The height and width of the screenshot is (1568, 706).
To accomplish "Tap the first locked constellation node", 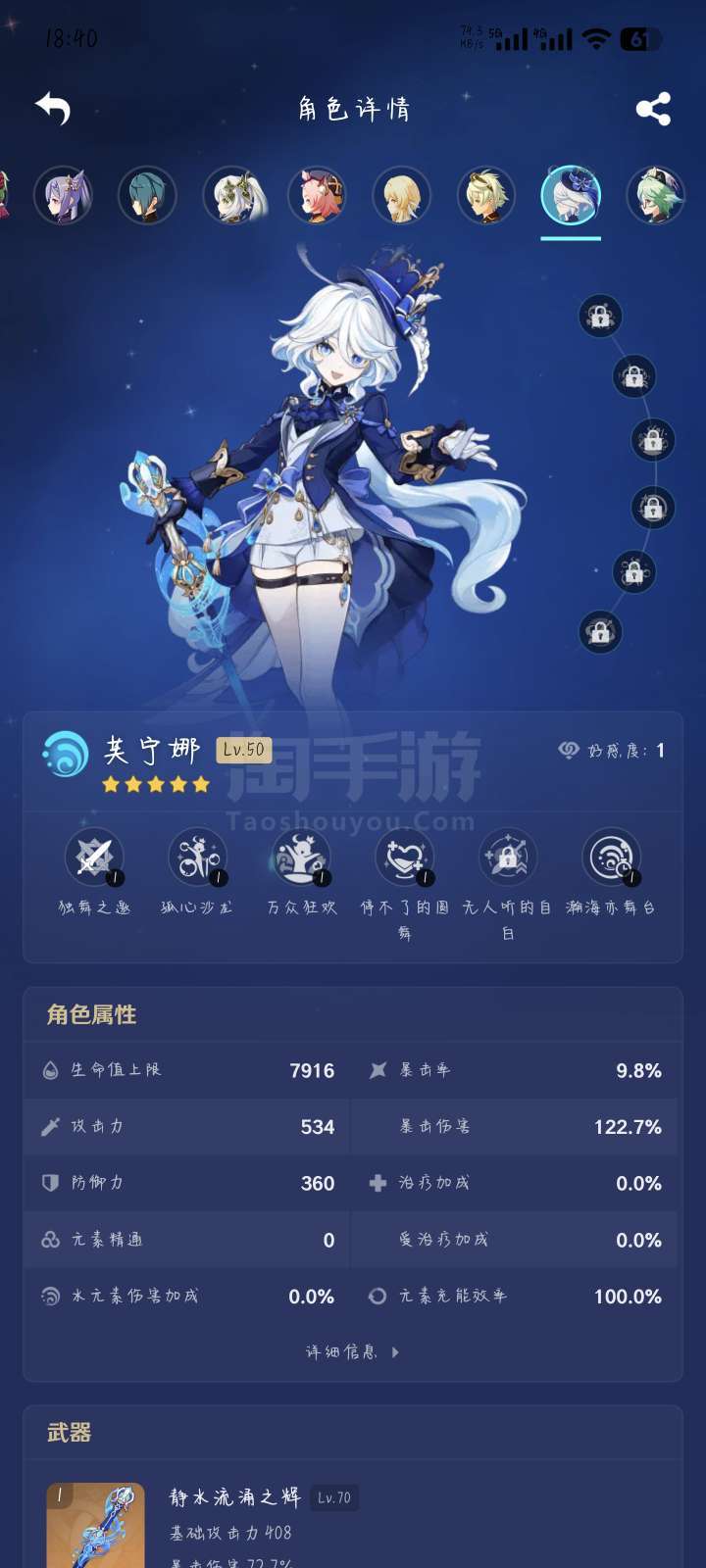I will [600, 316].
